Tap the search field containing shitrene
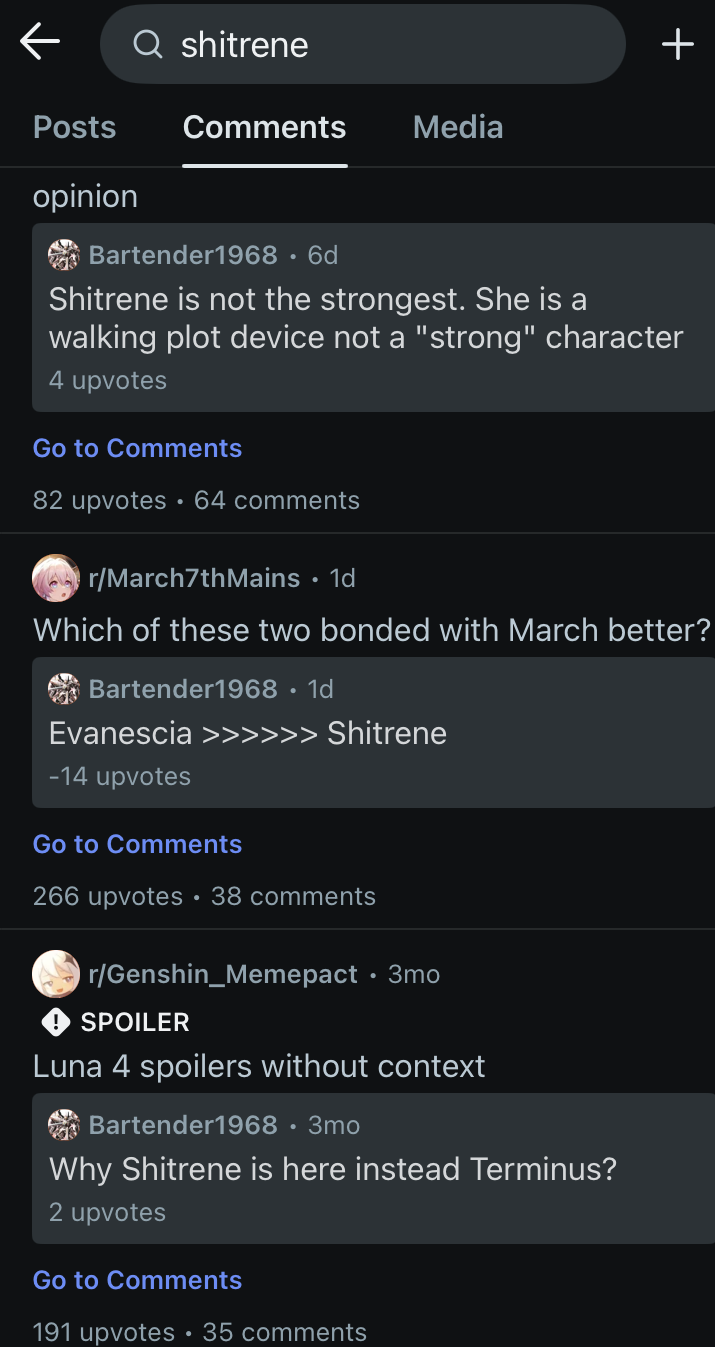The height and width of the screenshot is (1347, 715). pos(363,44)
